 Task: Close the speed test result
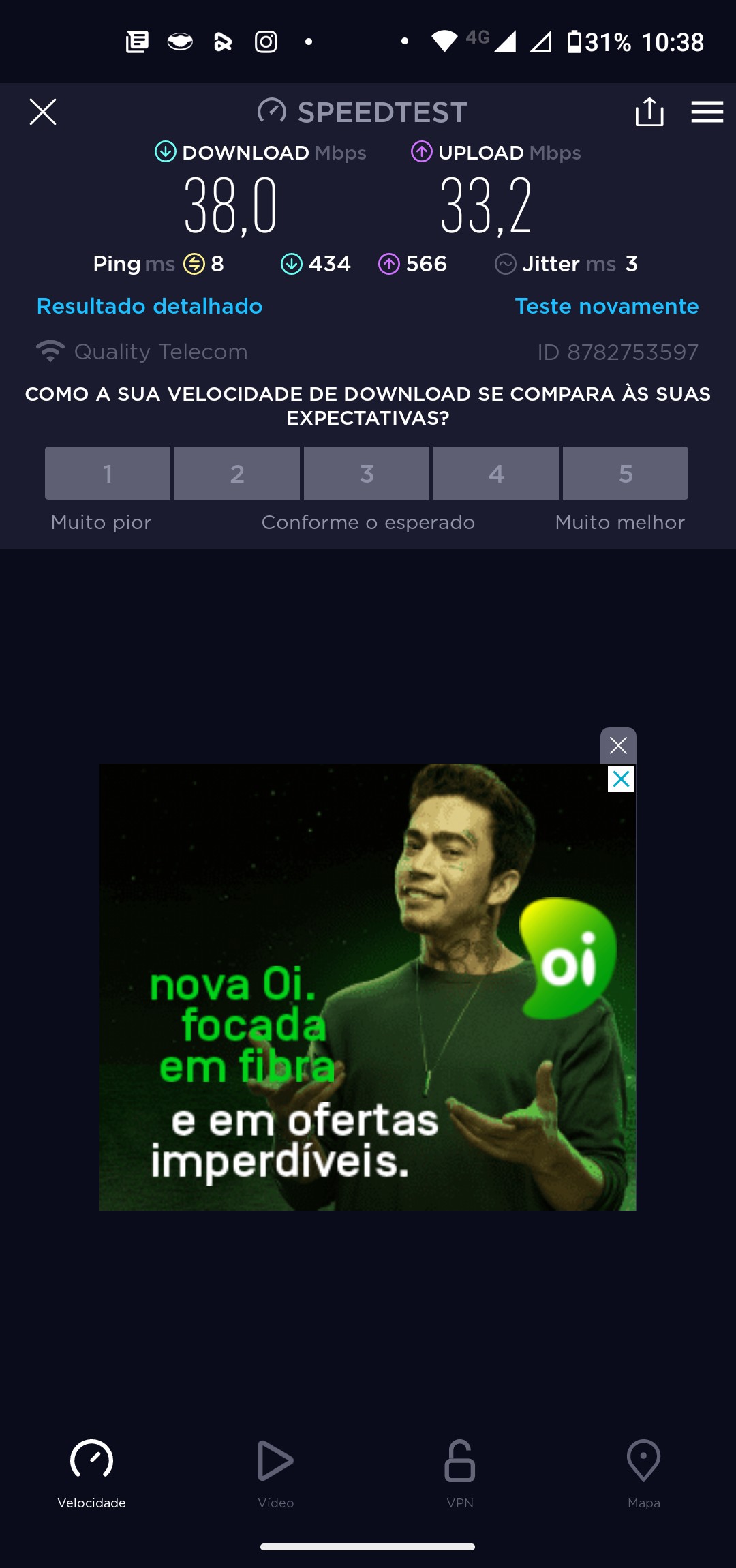43,112
